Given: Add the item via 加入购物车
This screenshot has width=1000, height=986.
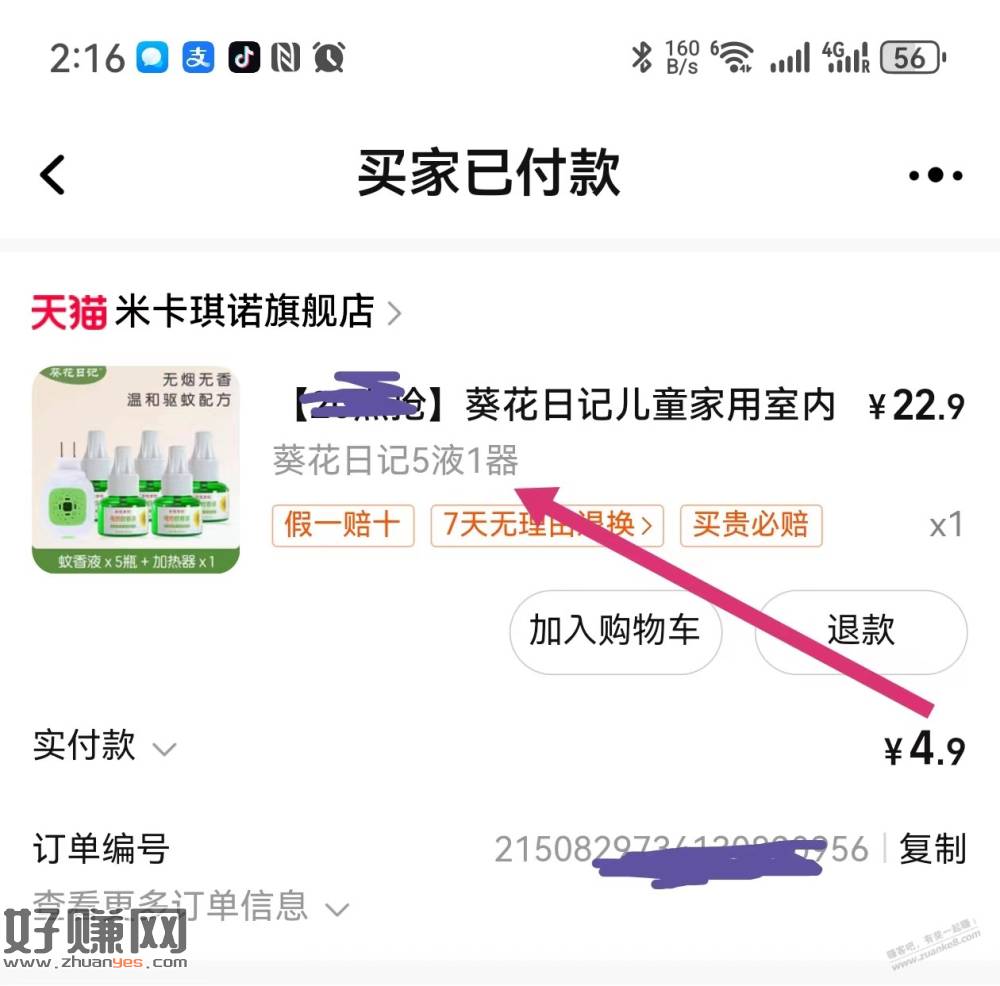Looking at the screenshot, I should point(615,631).
